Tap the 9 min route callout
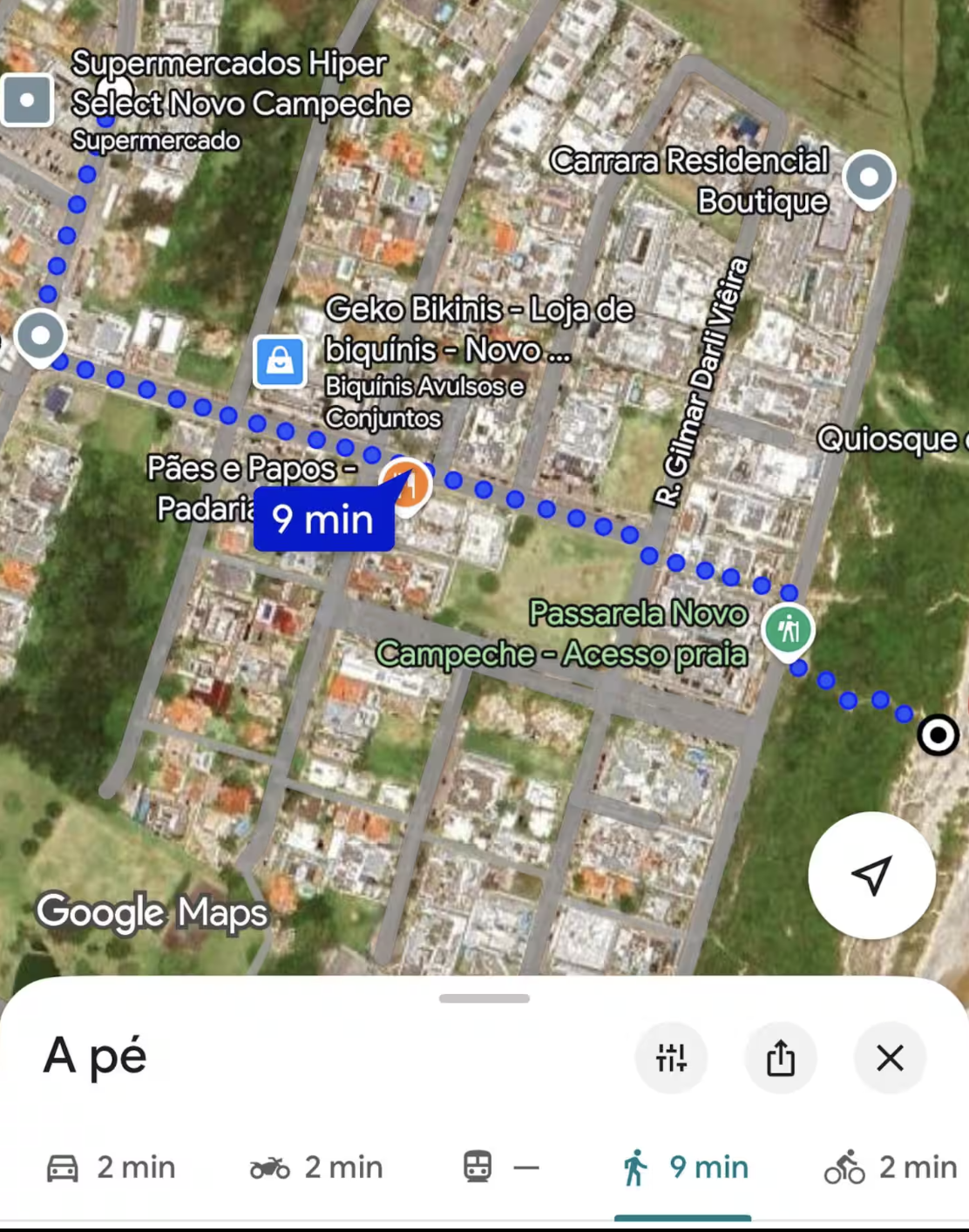Image resolution: width=969 pixels, height=1232 pixels. (324, 519)
